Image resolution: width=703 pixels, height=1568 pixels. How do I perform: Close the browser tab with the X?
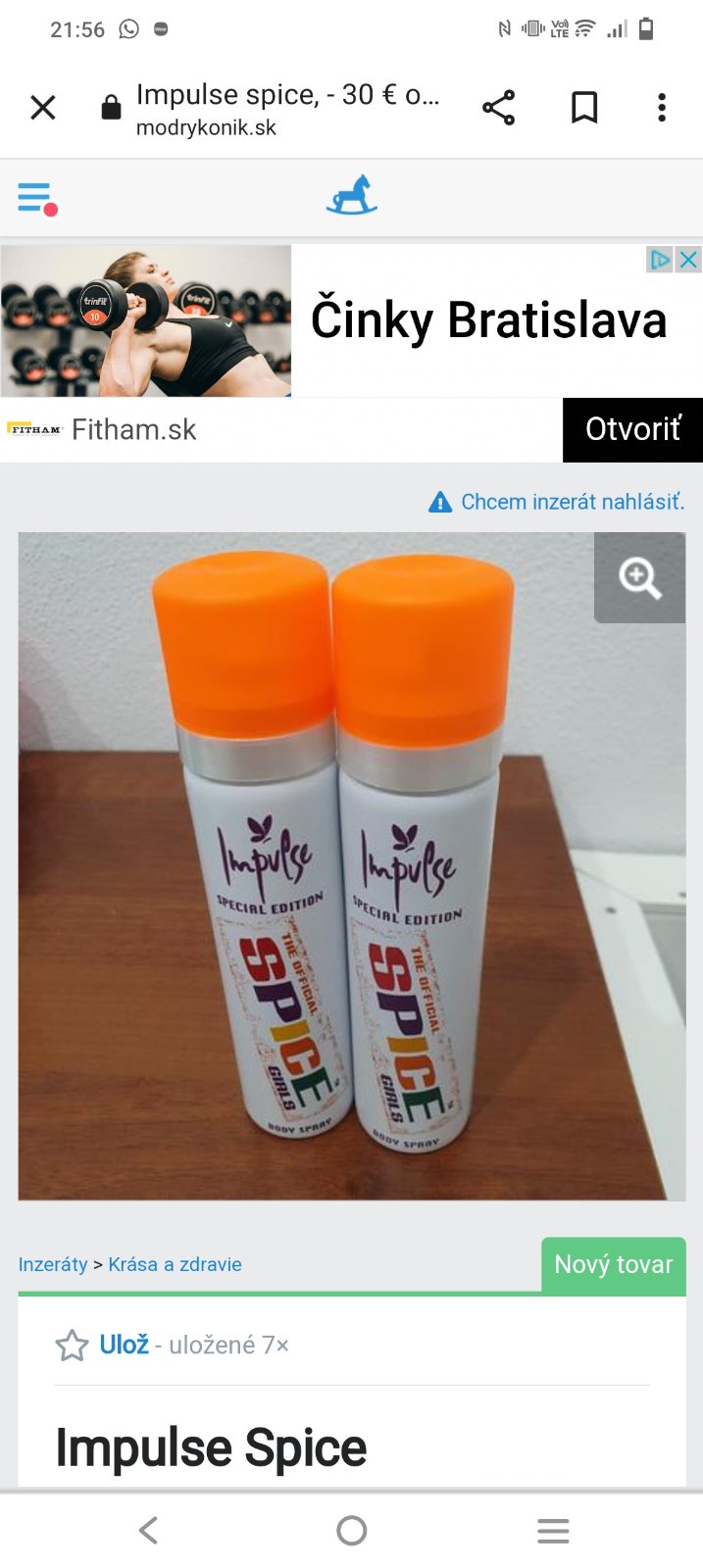tap(43, 107)
